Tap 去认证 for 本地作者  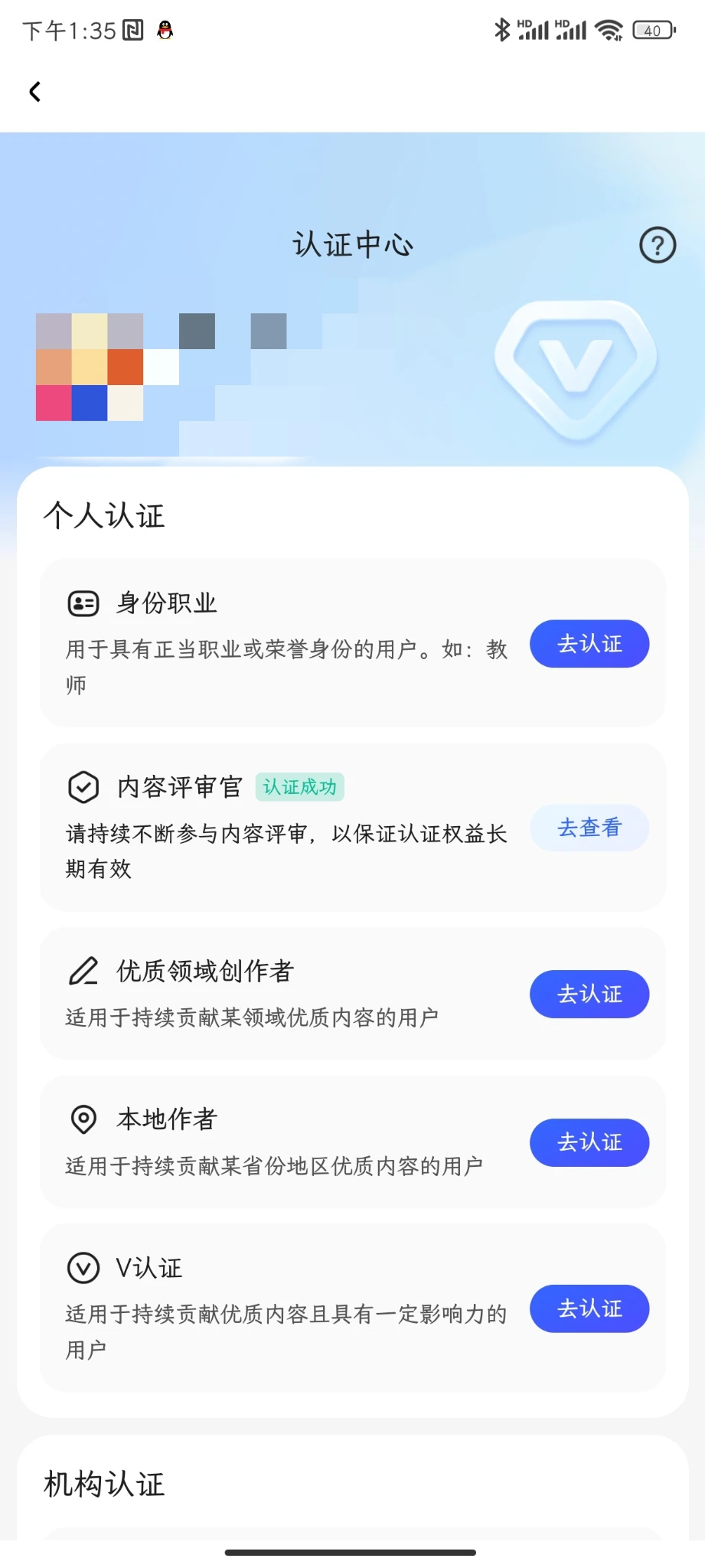(589, 1142)
